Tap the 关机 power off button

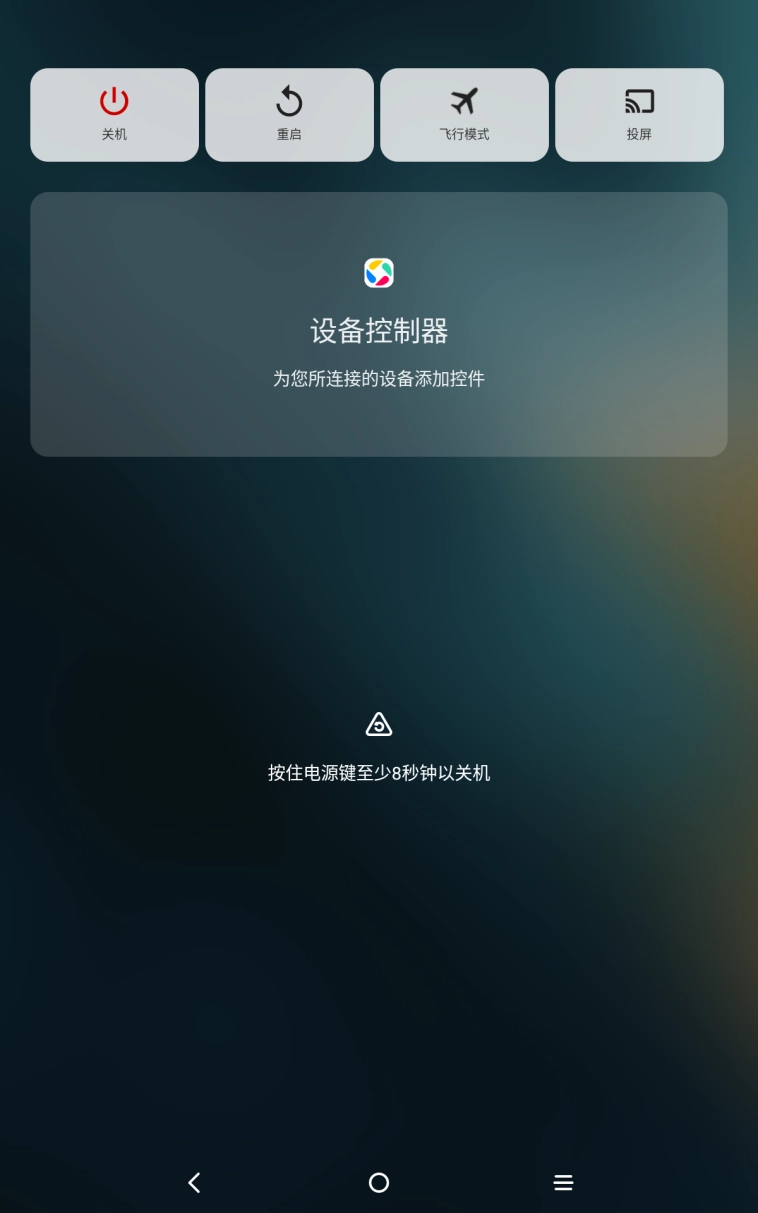(114, 114)
